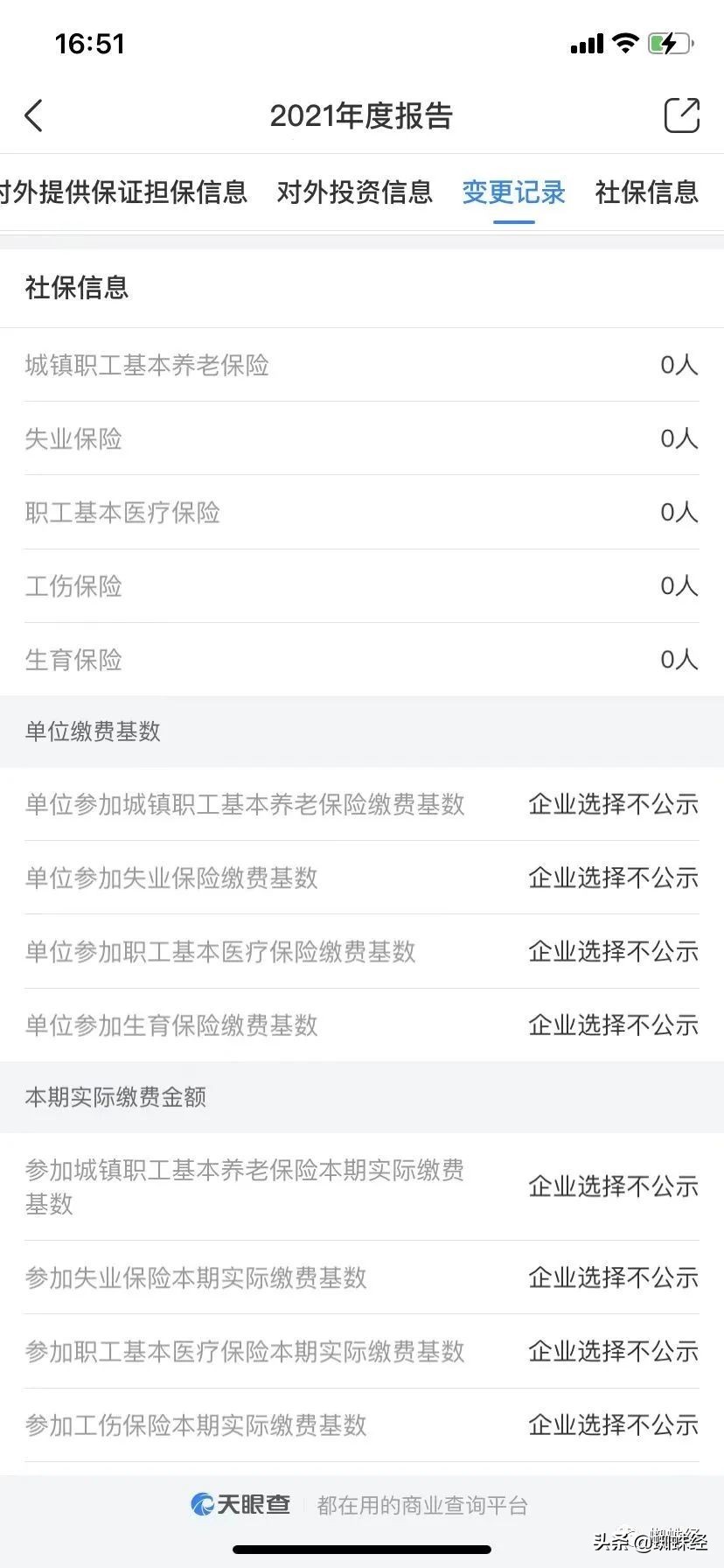Viewport: 724px width, 1568px height.
Task: Switch to the 对外提供保证担保信息 tab
Action: click(x=124, y=192)
